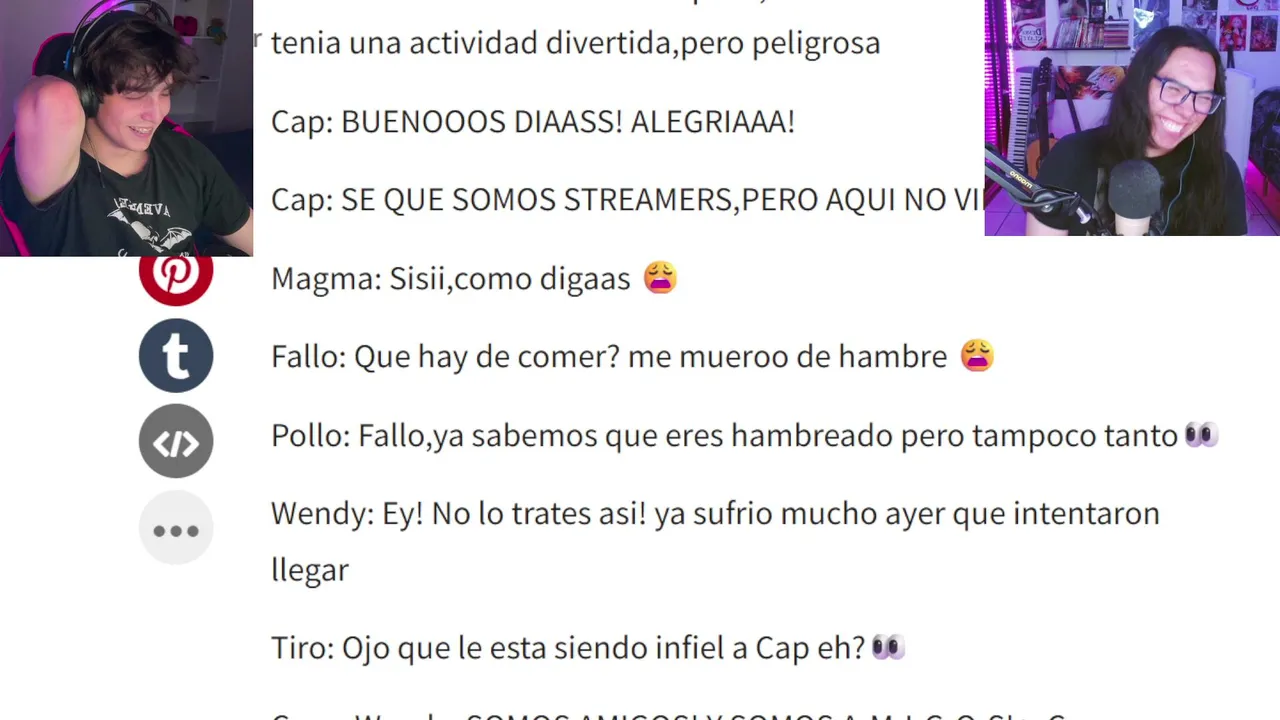The image size is (1280, 720).
Task: Share the story on Pinterest
Action: 176,275
